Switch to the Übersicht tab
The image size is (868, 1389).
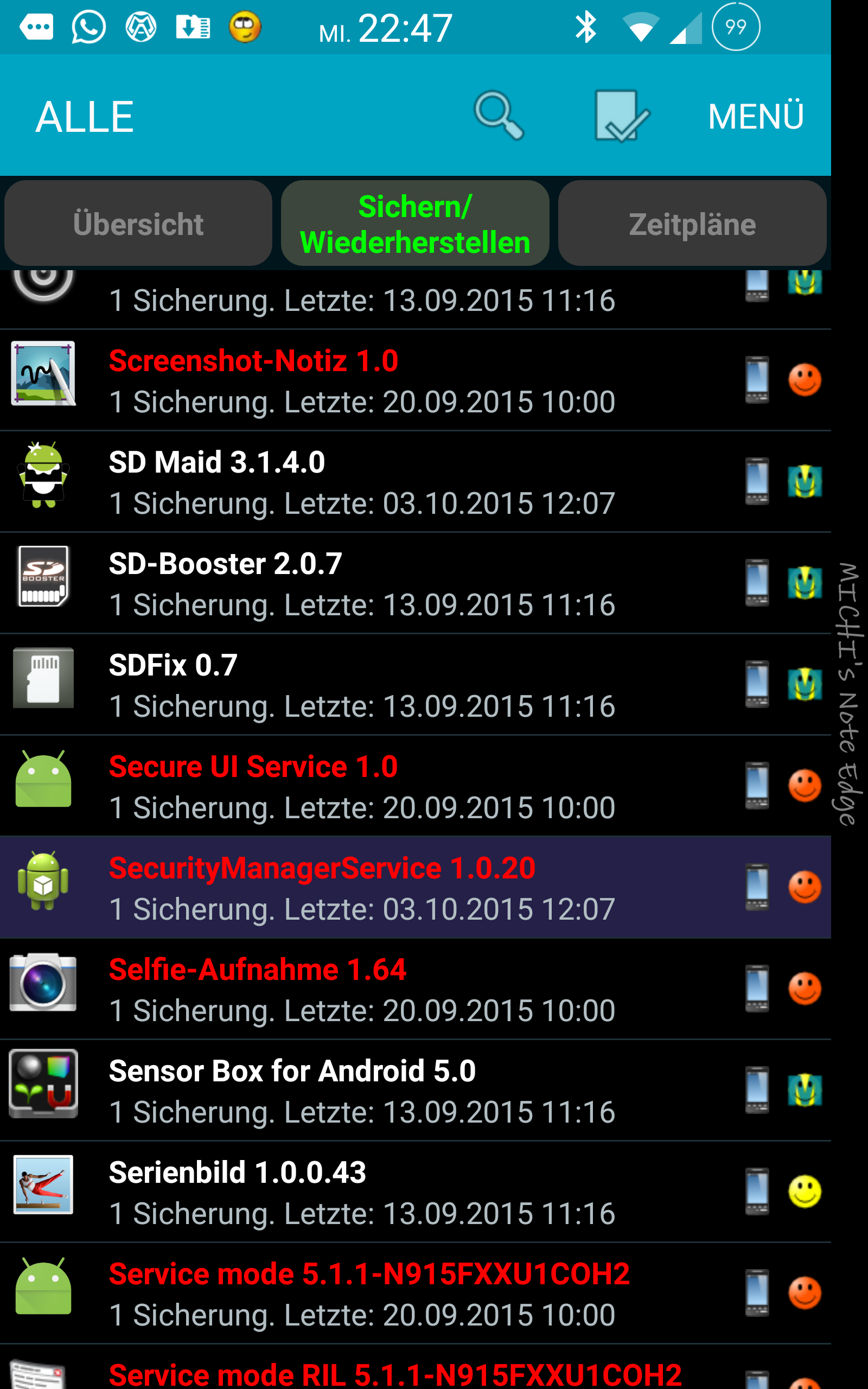[138, 224]
